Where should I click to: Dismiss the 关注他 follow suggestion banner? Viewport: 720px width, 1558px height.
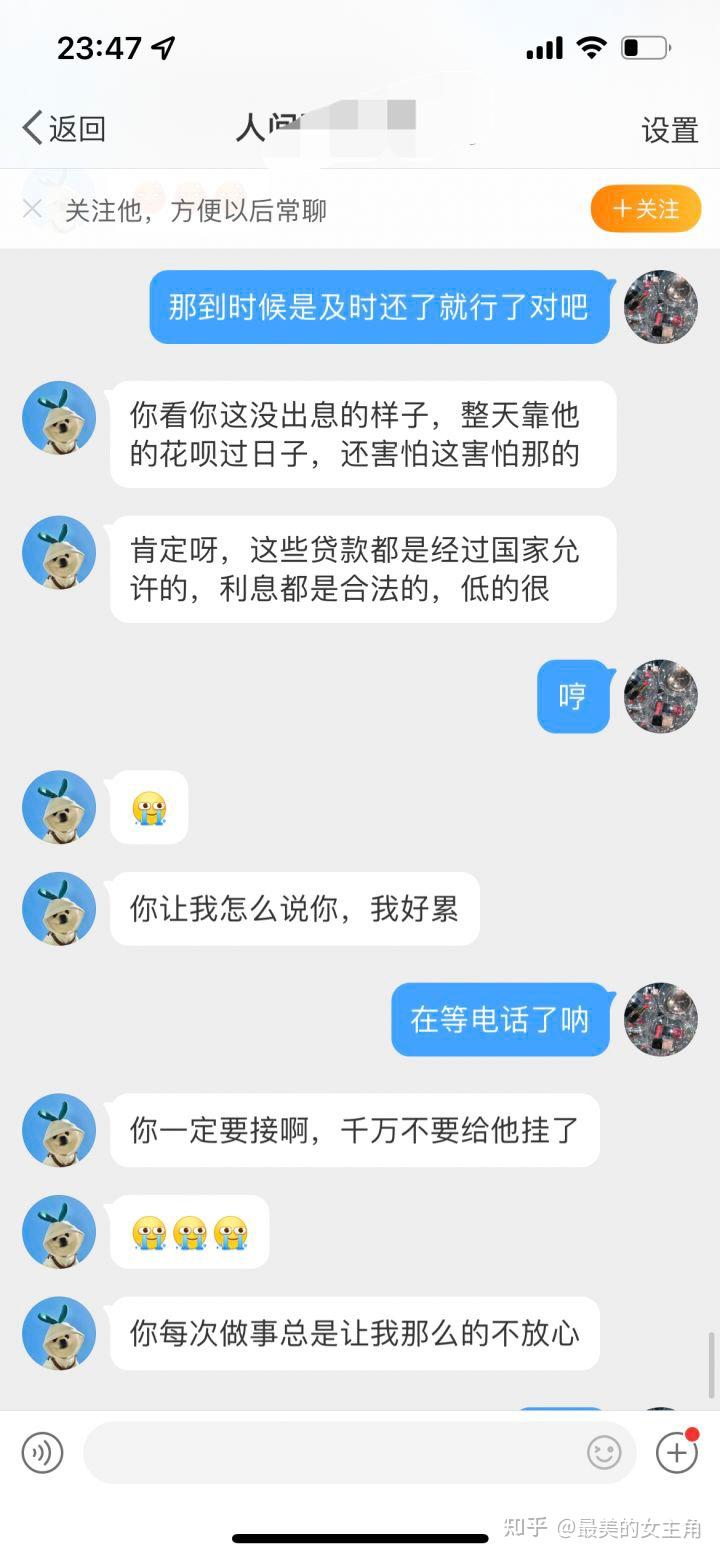32,209
